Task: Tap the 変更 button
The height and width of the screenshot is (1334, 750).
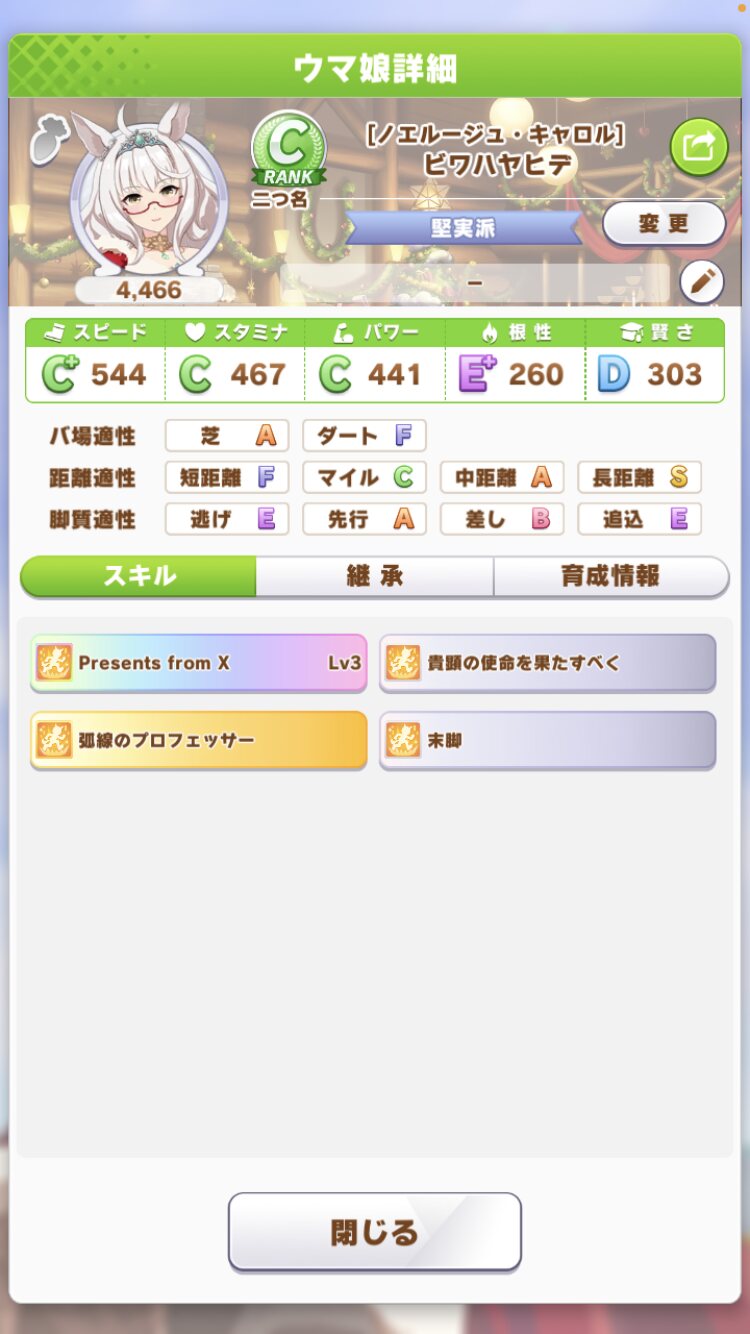Action: tap(663, 223)
